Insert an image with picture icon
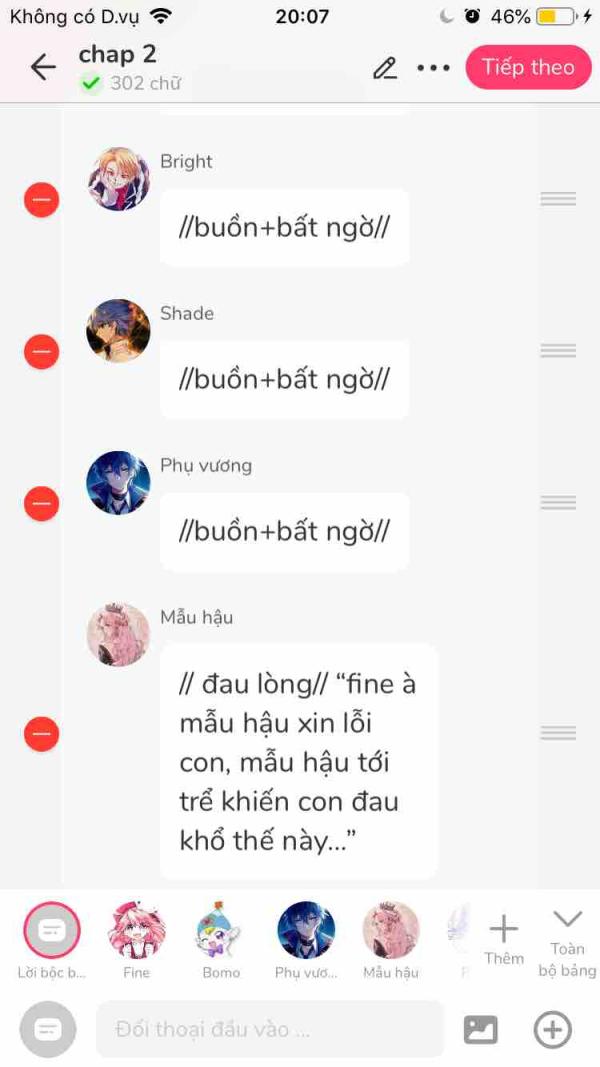 [481, 1029]
